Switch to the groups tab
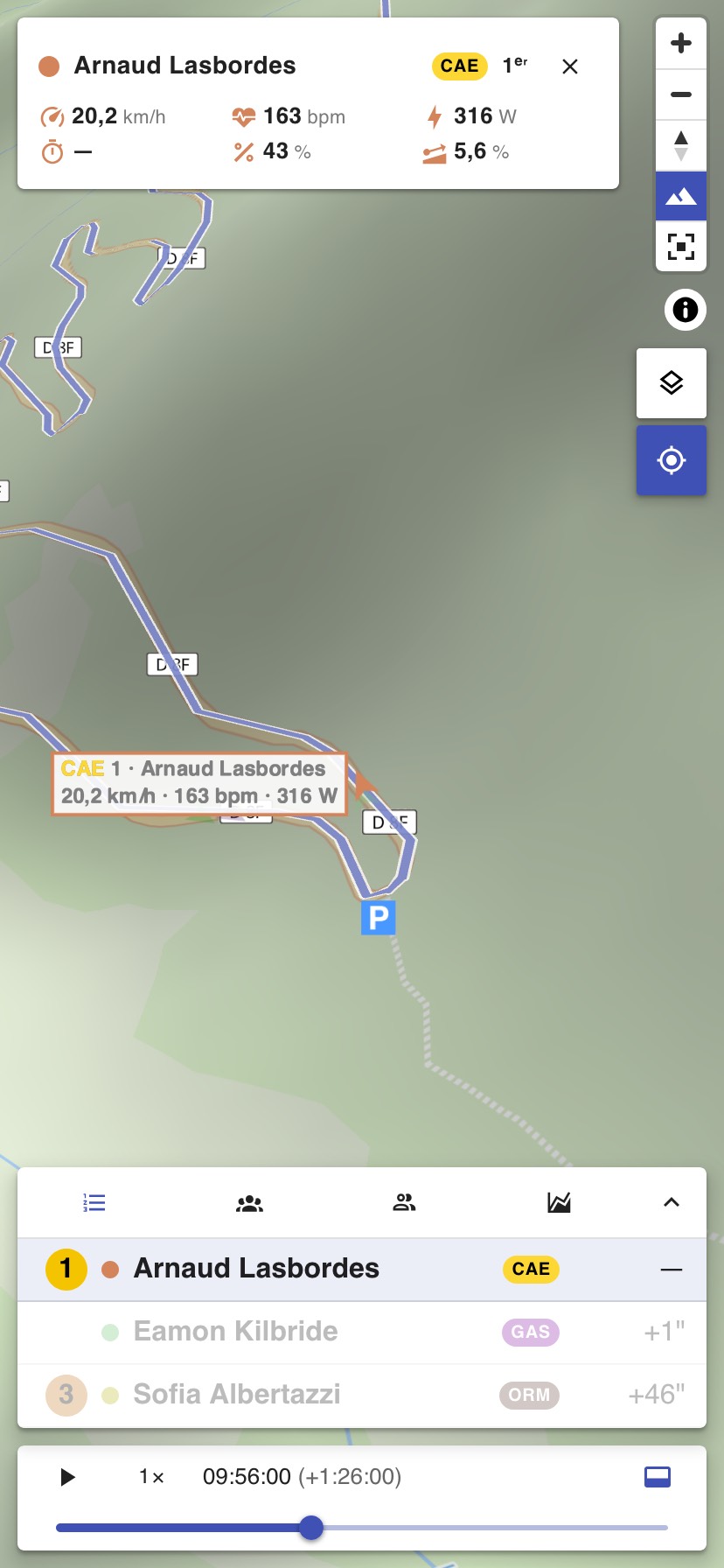The width and height of the screenshot is (724, 1568). click(250, 1203)
